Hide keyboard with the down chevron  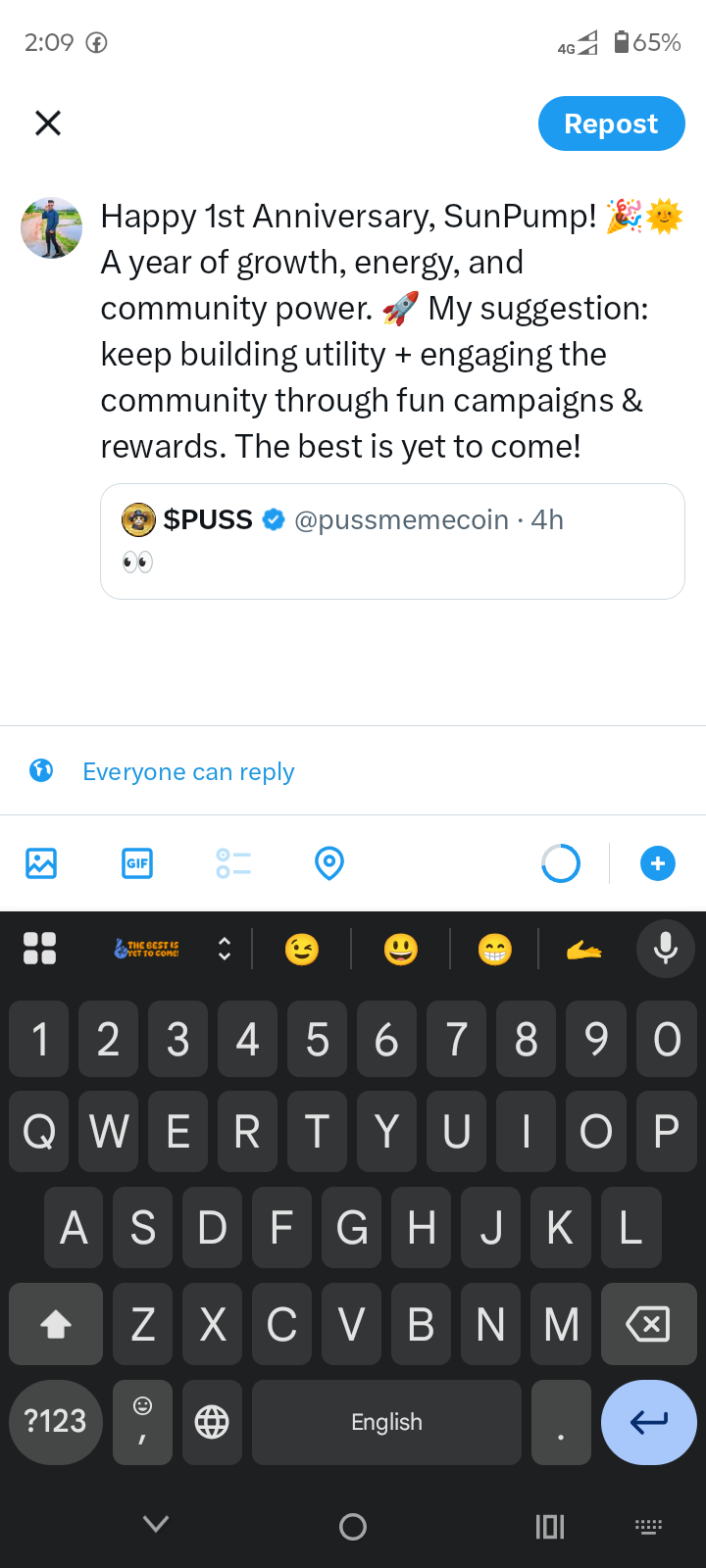coord(156,1524)
